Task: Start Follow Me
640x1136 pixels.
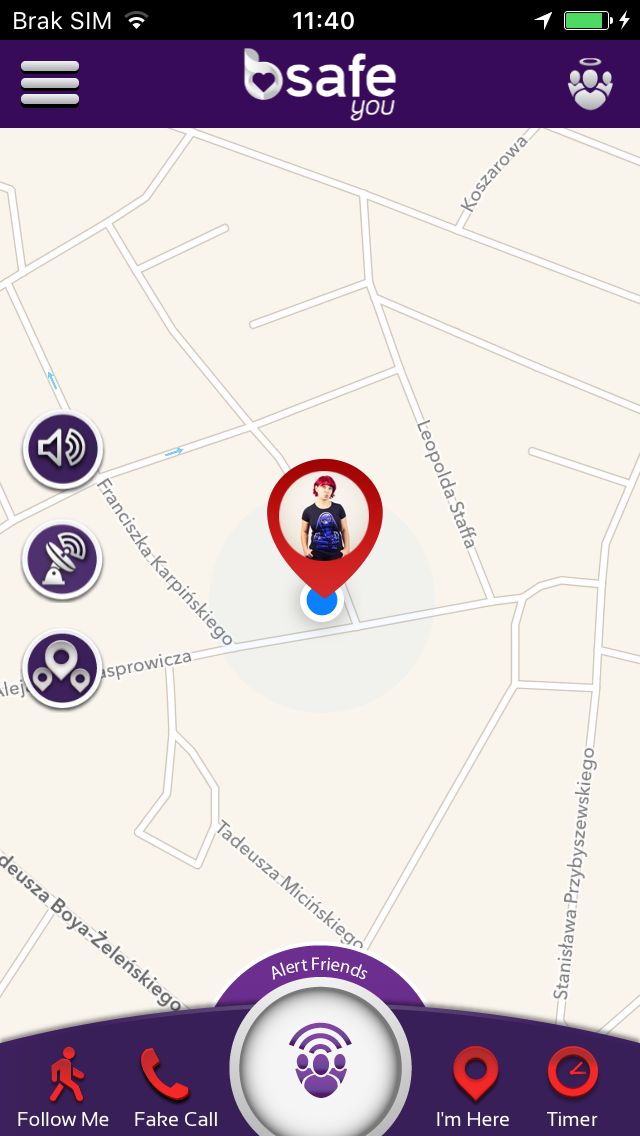Action: pos(63,1085)
